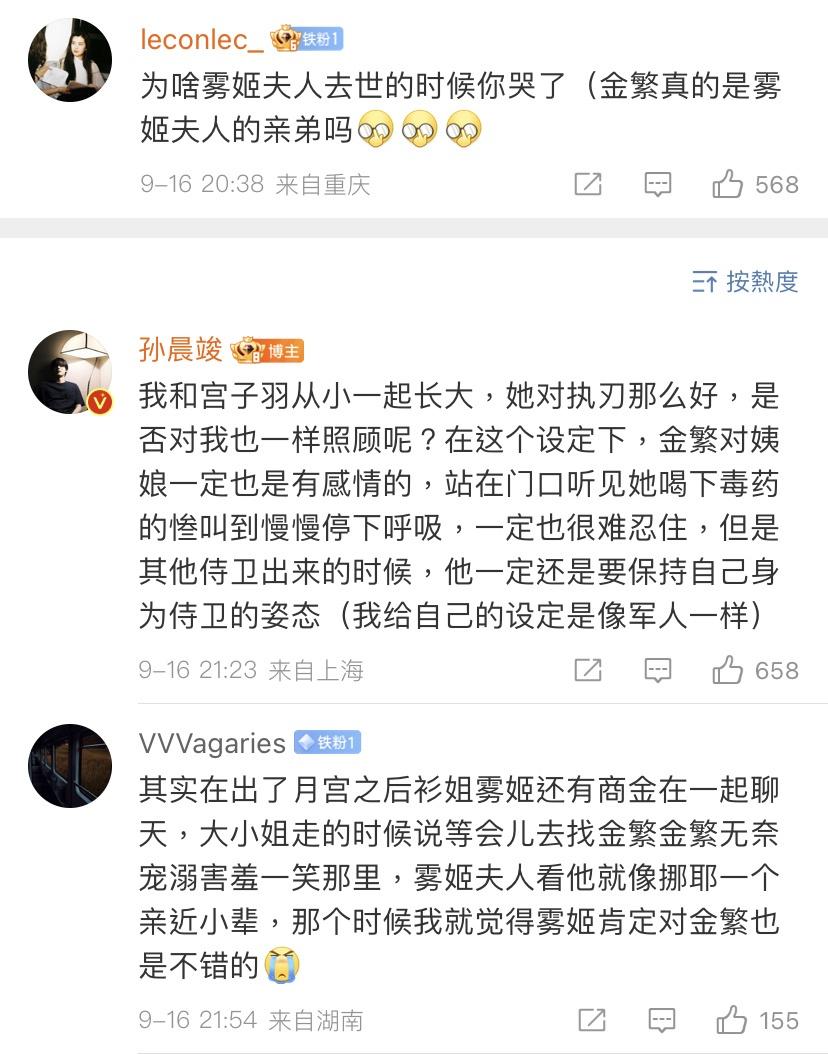Open VVVagaries's profile avatar
828x1054 pixels.
pos(70,765)
